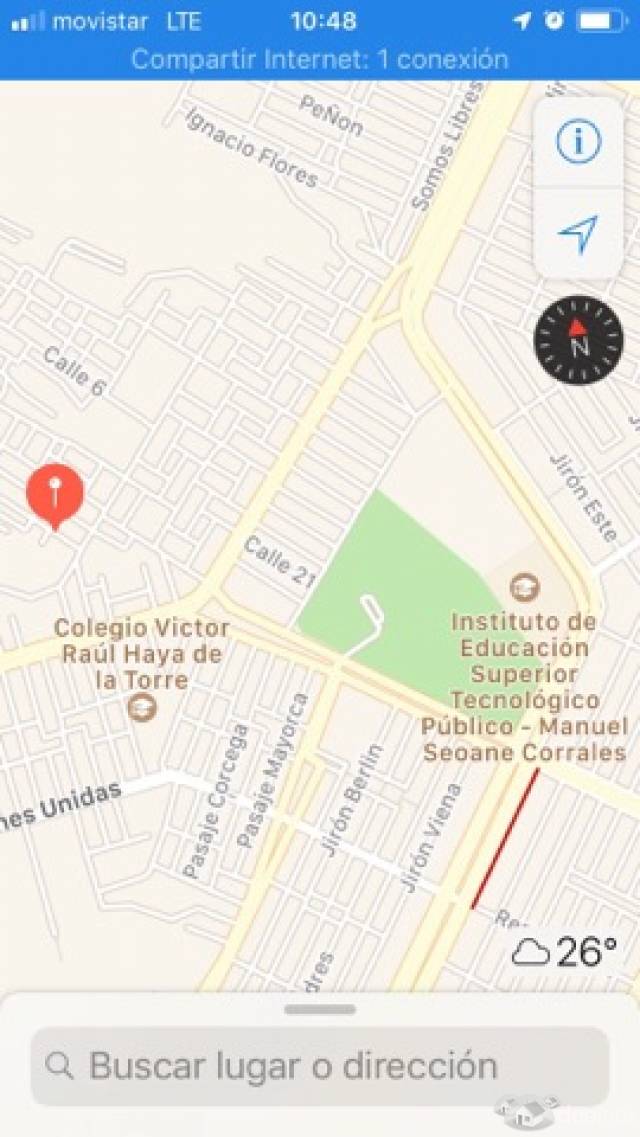
Task: Open the map settings info button
Action: click(x=578, y=142)
